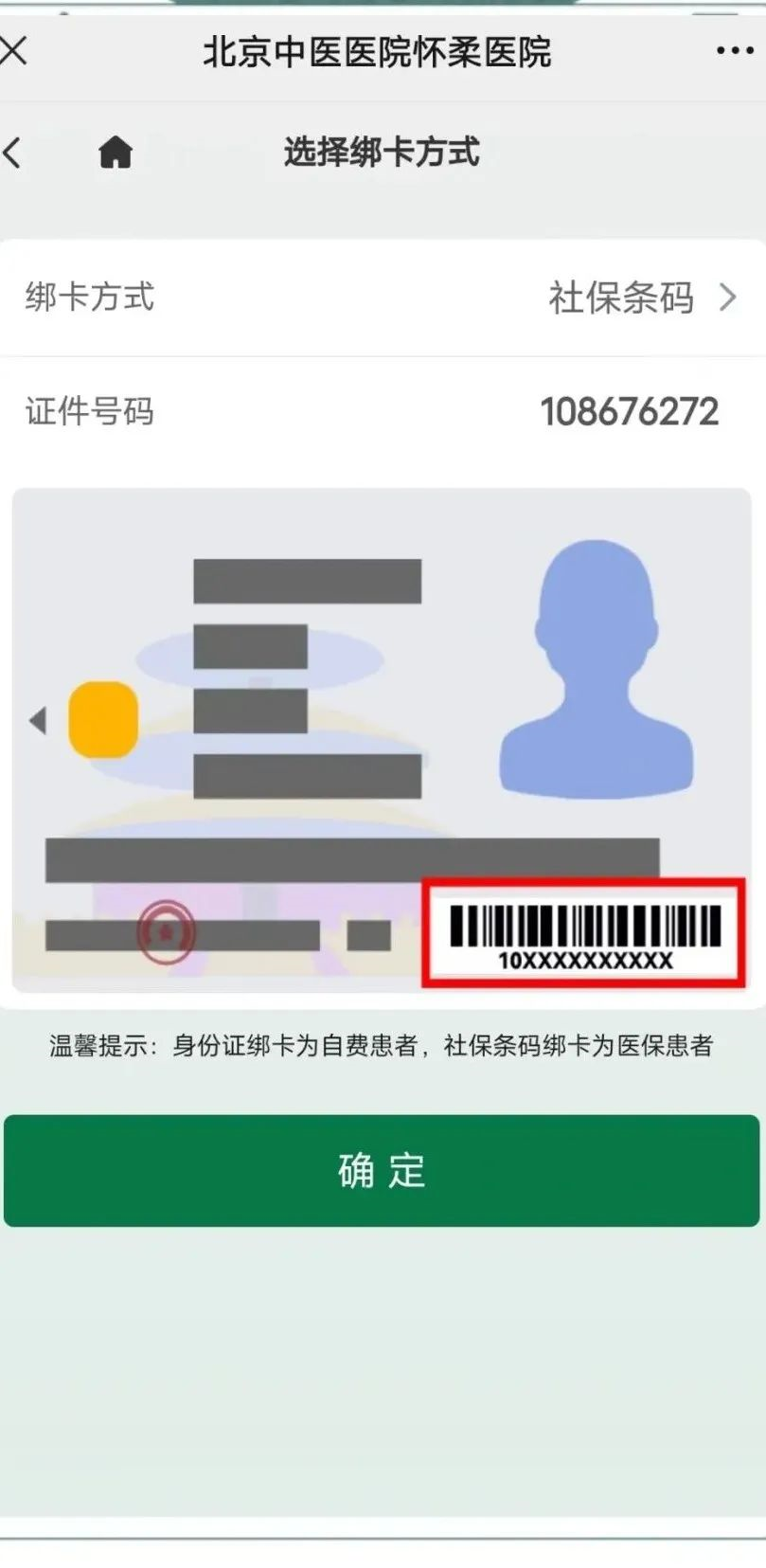Go back using the left arrow
The height and width of the screenshot is (1568, 766).
coord(12,153)
